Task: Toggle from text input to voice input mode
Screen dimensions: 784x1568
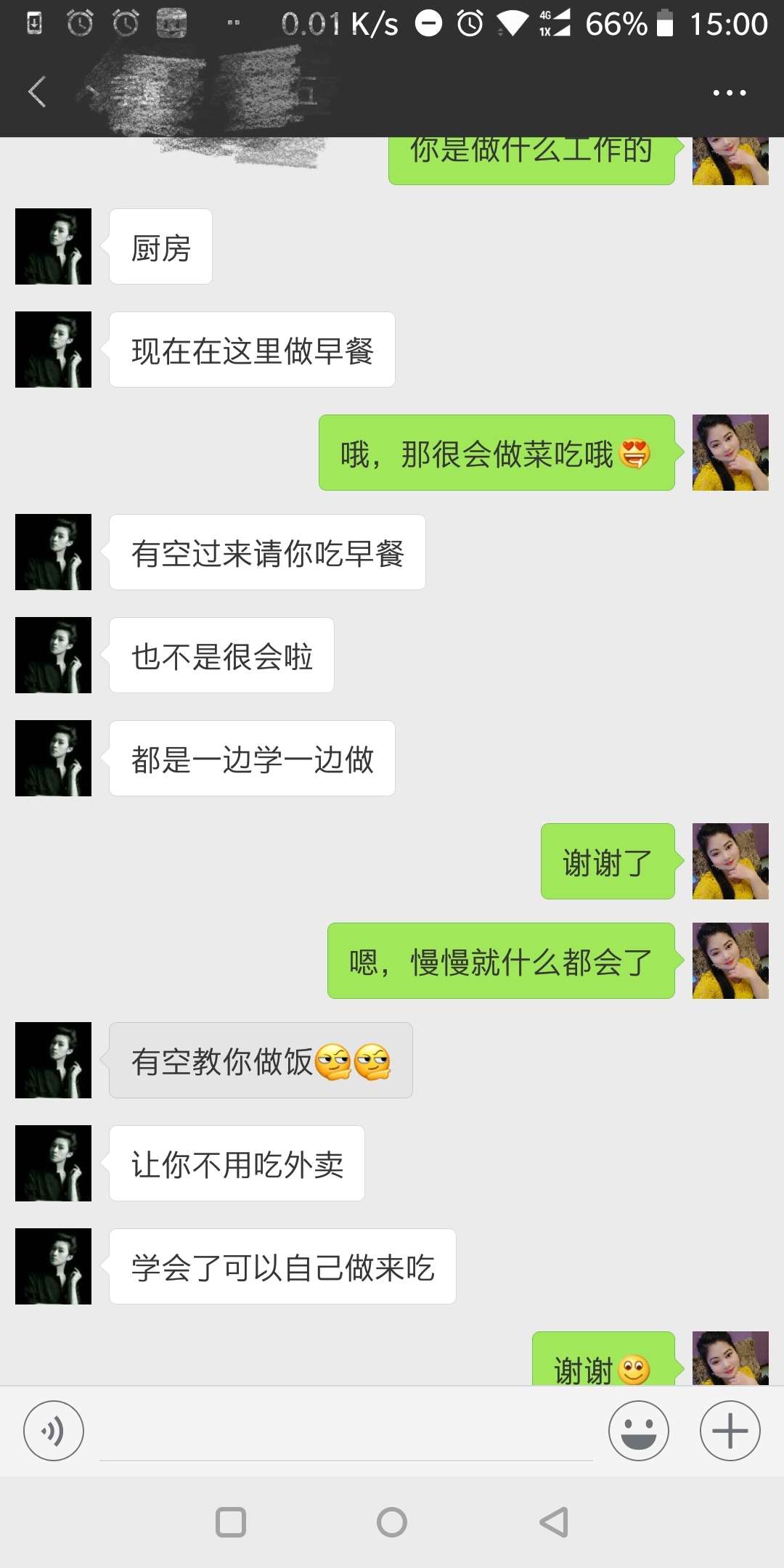Action: (x=53, y=1430)
